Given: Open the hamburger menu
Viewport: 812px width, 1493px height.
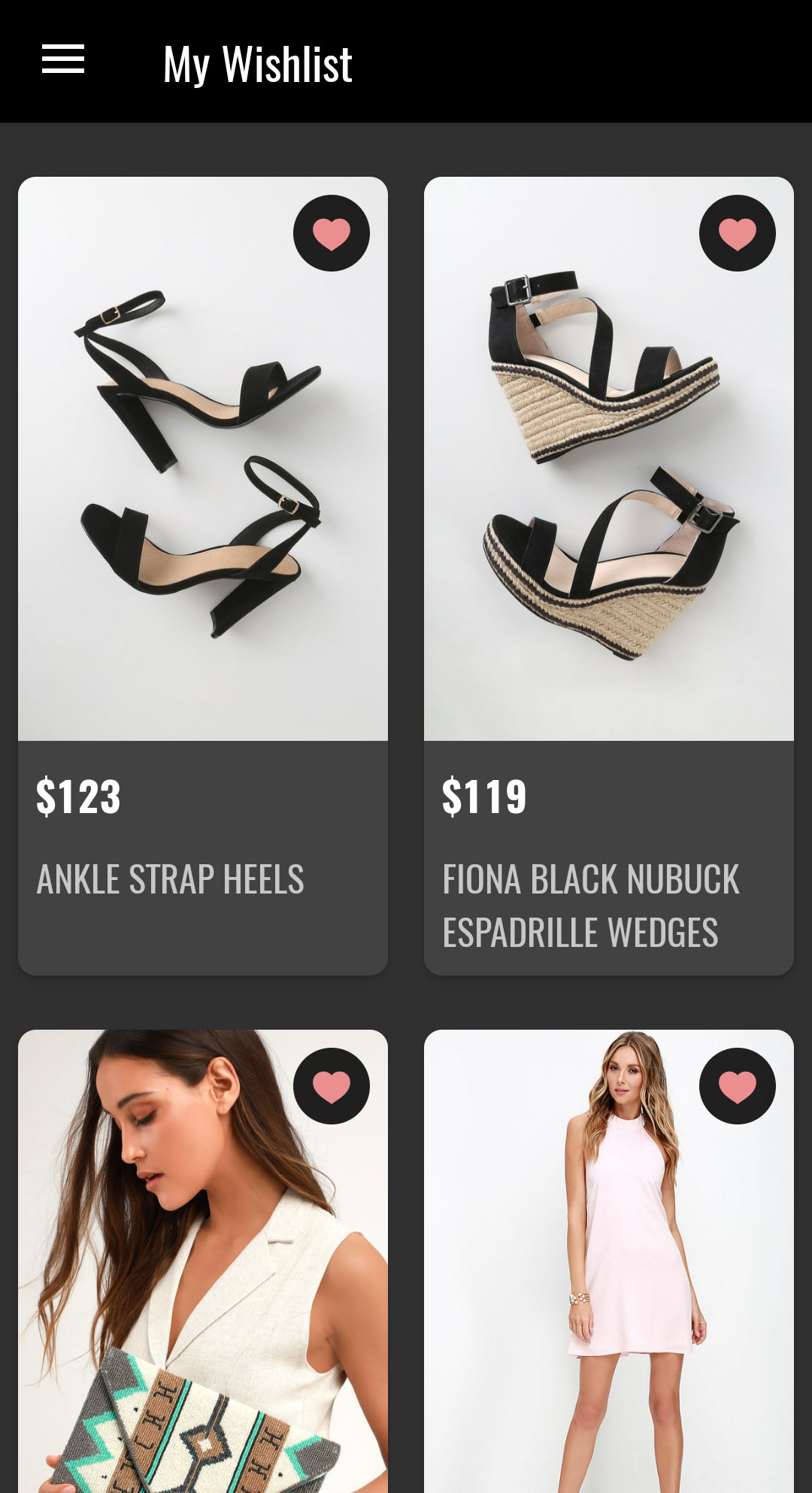Looking at the screenshot, I should tap(63, 59).
